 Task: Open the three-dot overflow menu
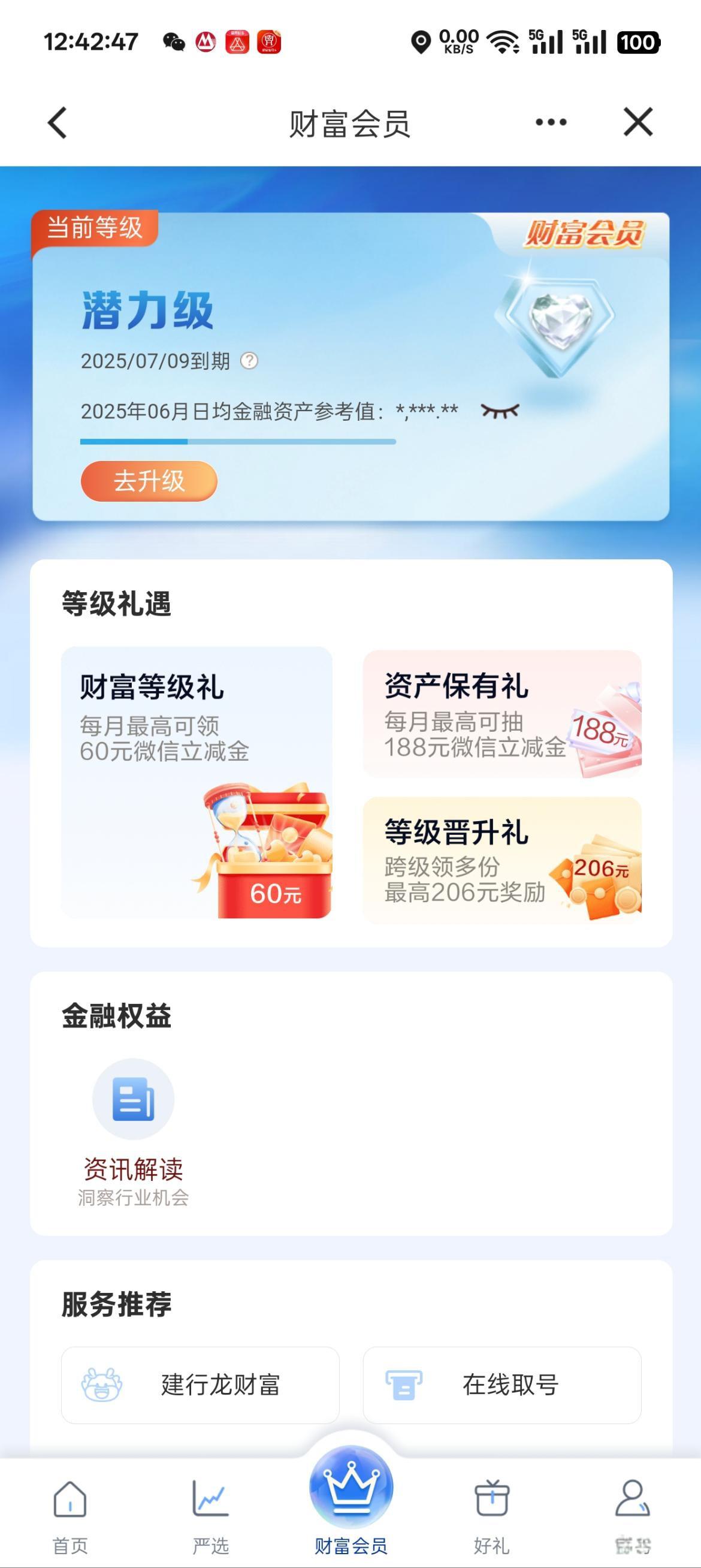point(551,122)
